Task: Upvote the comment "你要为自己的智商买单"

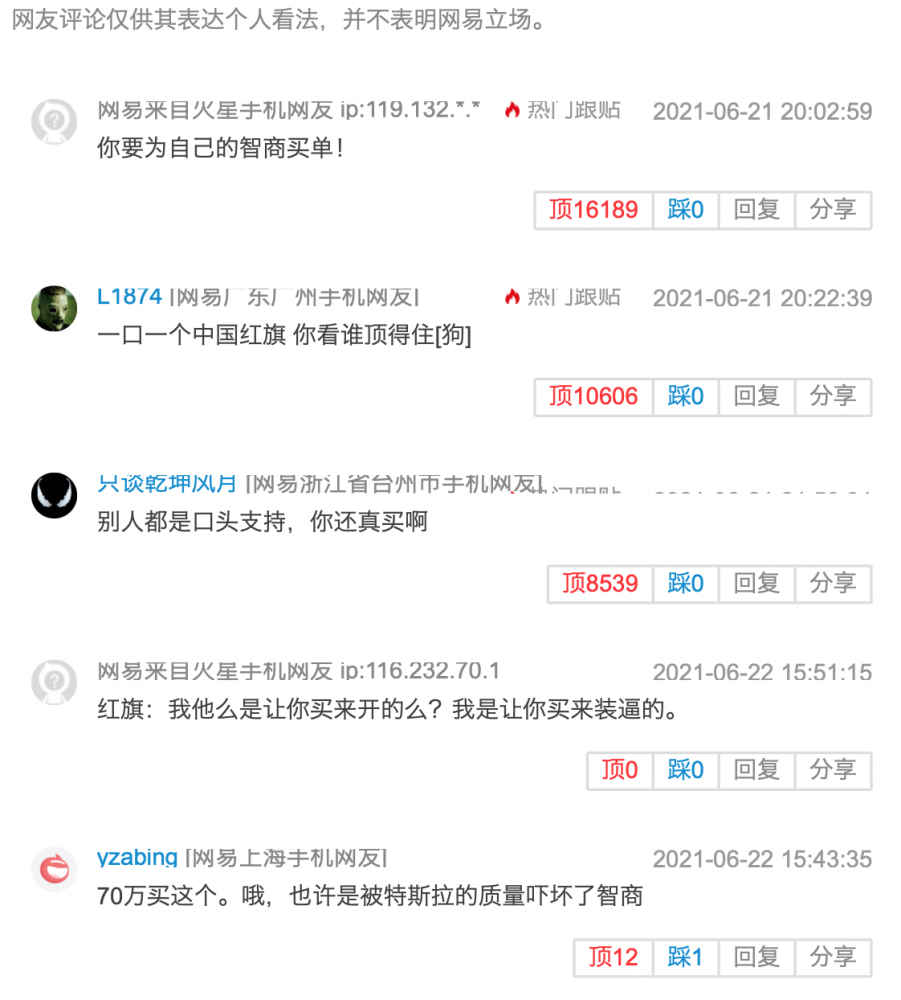Action: click(593, 210)
